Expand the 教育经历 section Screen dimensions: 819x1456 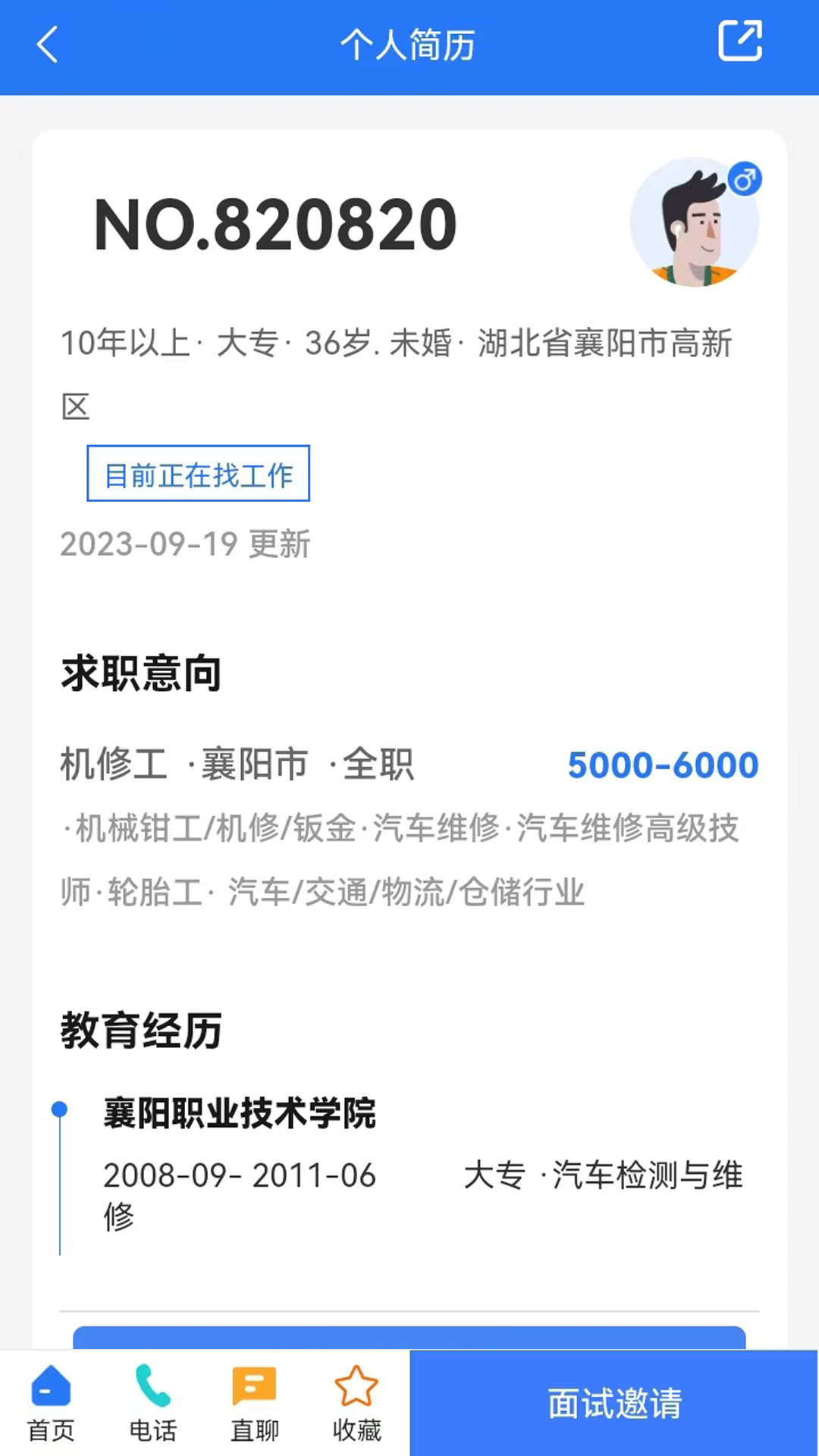pyautogui.click(x=140, y=1030)
